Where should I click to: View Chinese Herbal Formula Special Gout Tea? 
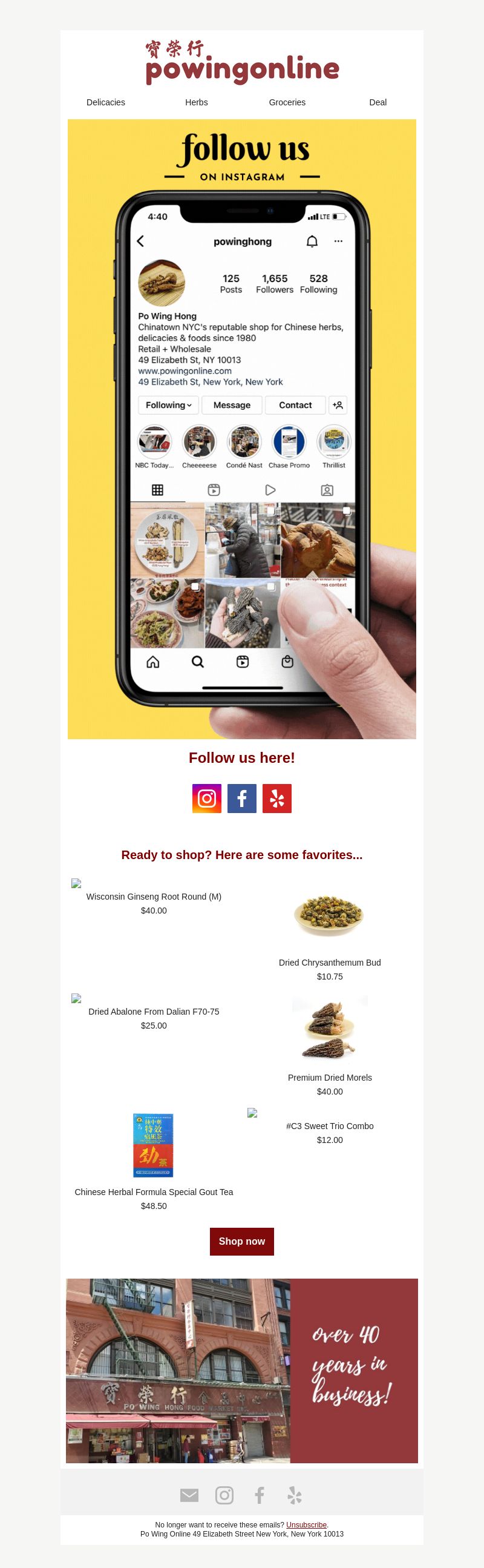[x=154, y=1192]
